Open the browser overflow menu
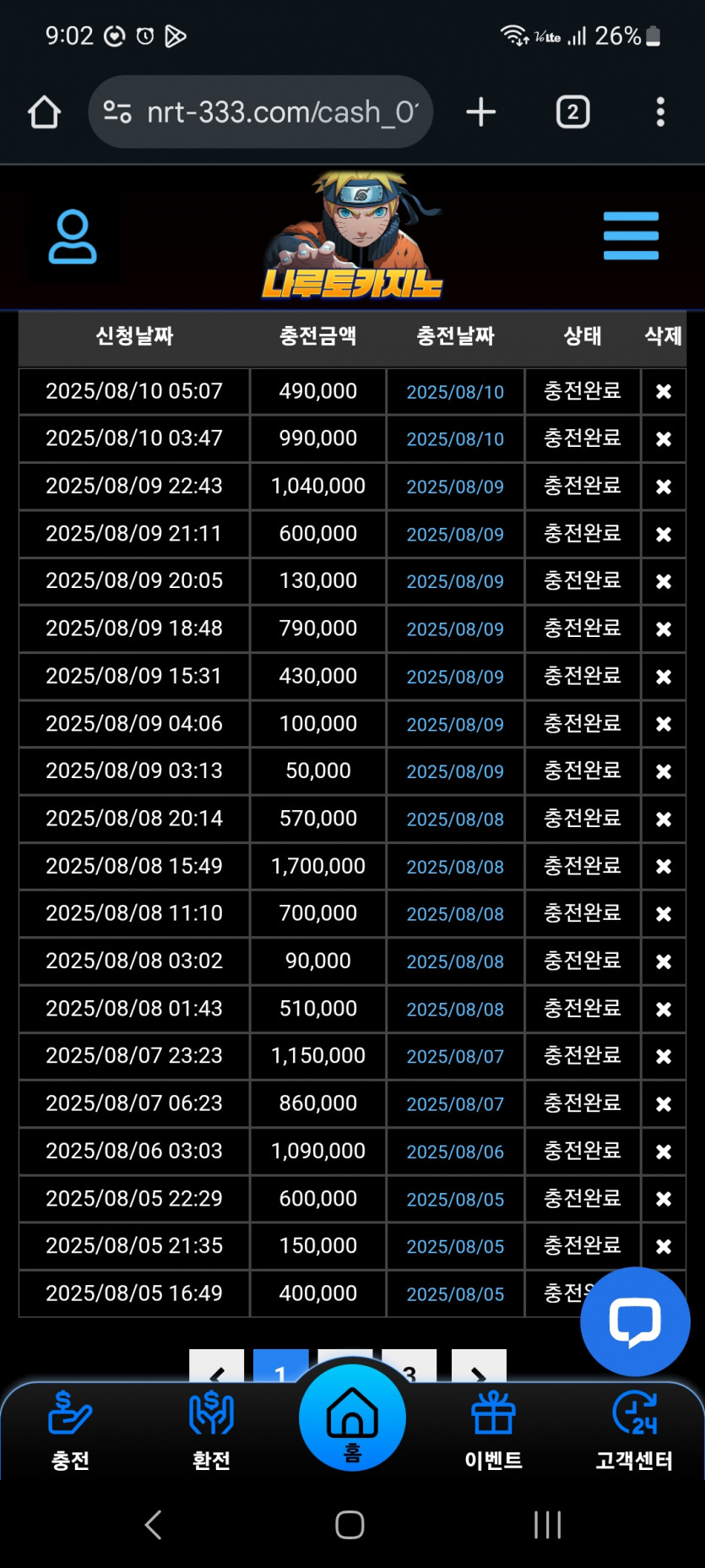Image resolution: width=705 pixels, height=1568 pixels. tap(660, 112)
